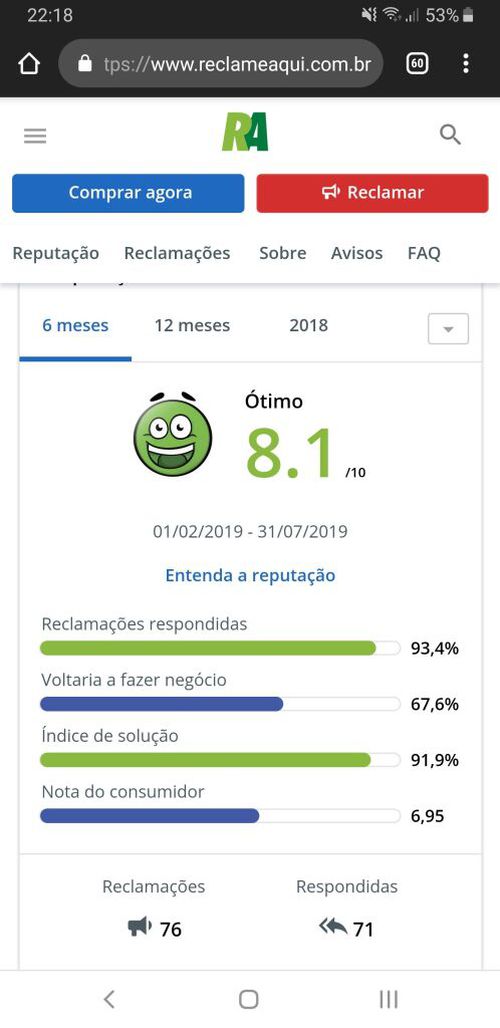Screen dimensions: 500x1028
Task: Open the Avisos section
Action: coord(356,253)
